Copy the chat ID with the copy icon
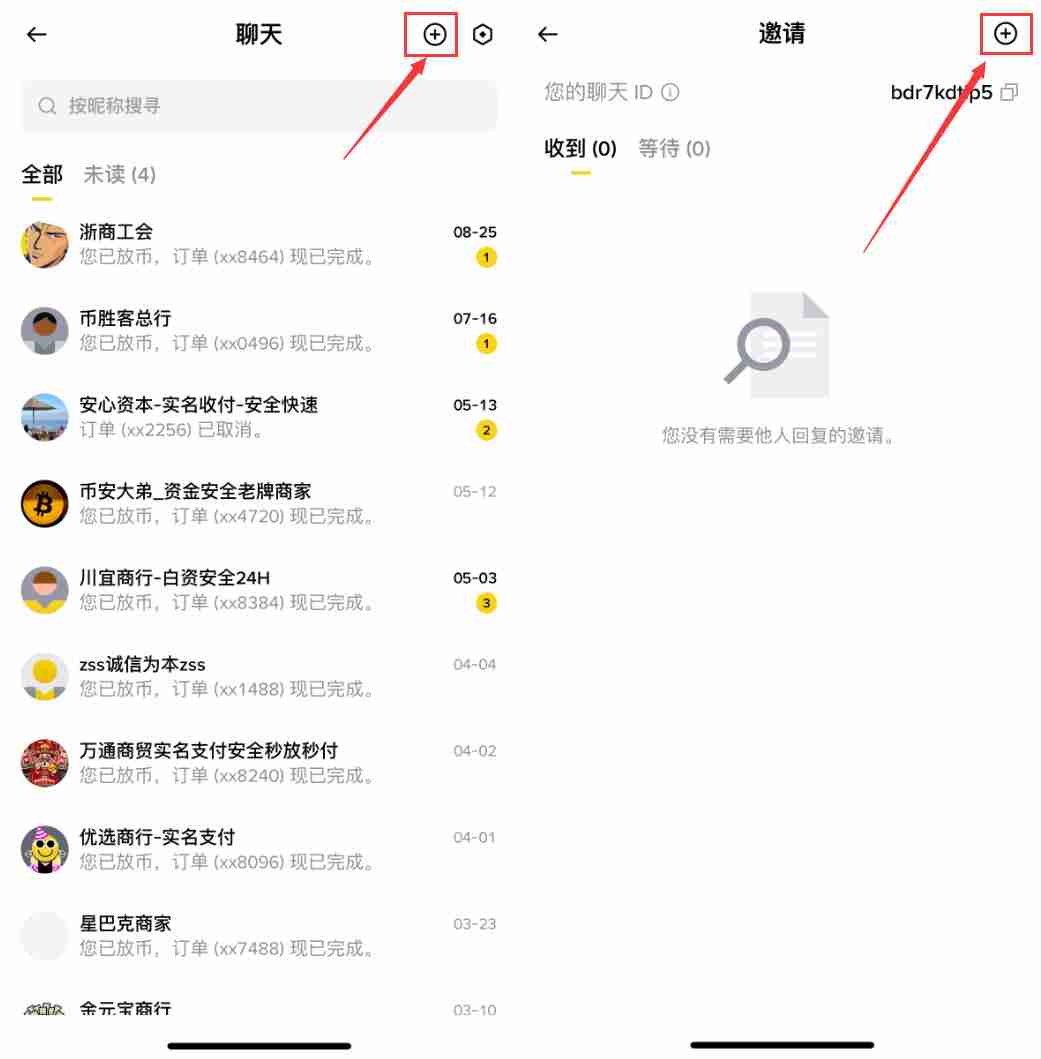The height and width of the screenshot is (1059, 1041). click(x=1009, y=91)
